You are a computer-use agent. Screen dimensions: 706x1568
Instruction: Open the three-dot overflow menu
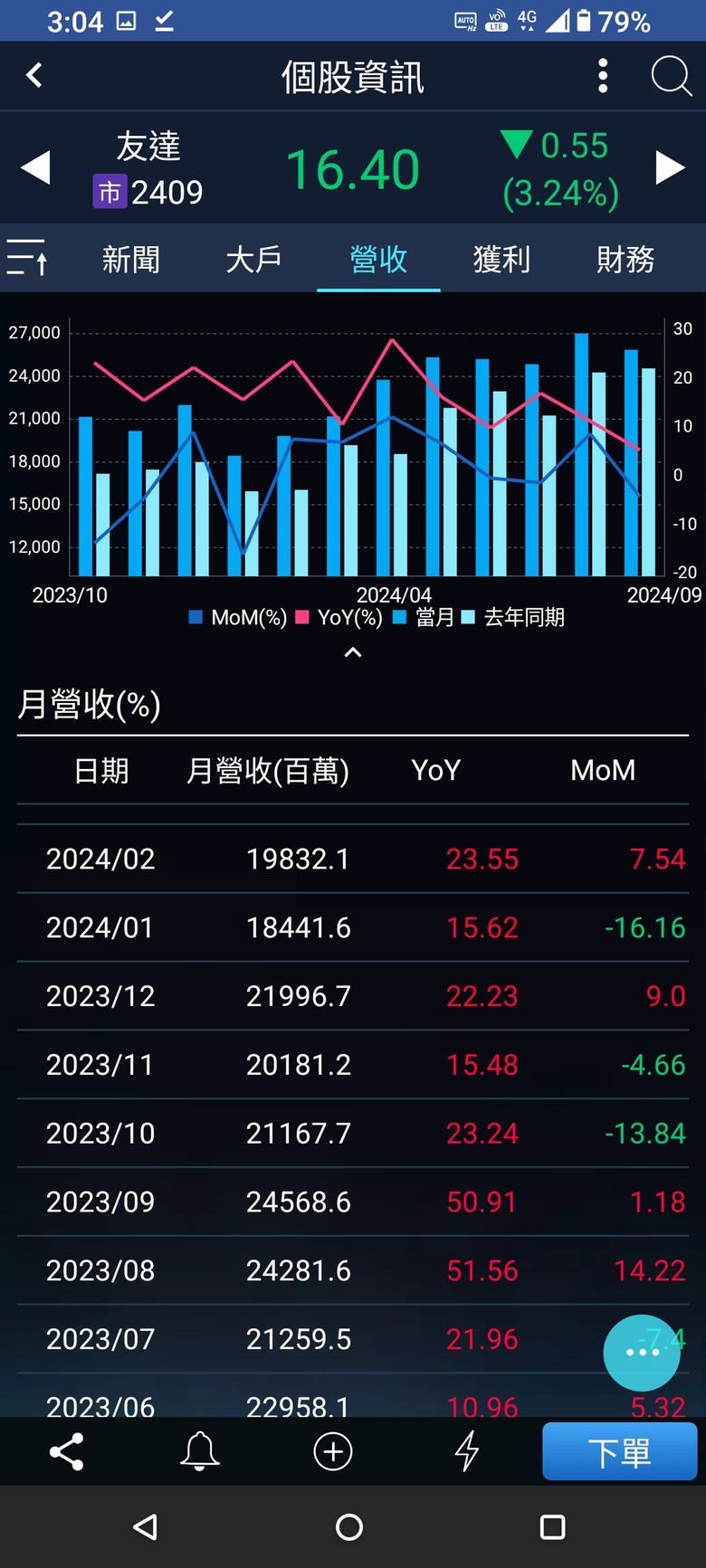click(603, 76)
